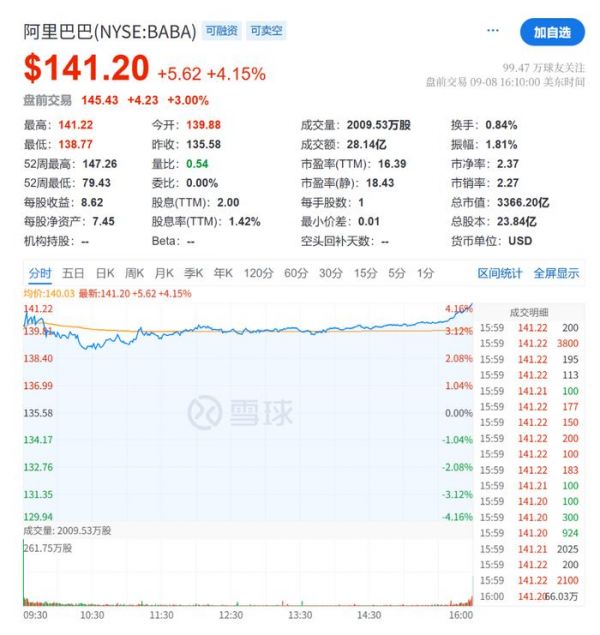
Task: Switch to the 五日 chart
Action: click(x=73, y=273)
